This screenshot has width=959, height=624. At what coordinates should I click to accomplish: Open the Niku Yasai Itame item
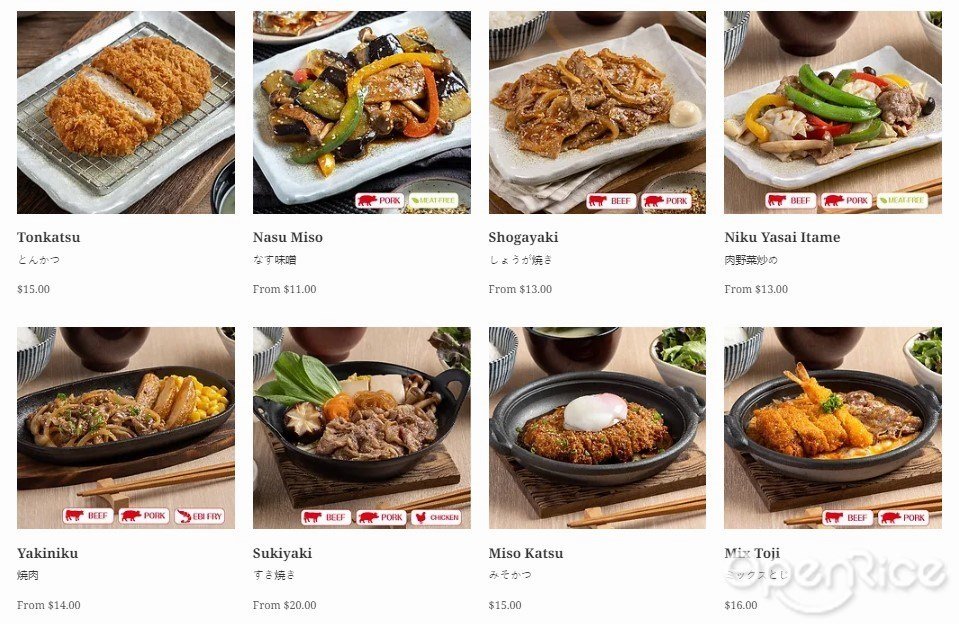832,112
